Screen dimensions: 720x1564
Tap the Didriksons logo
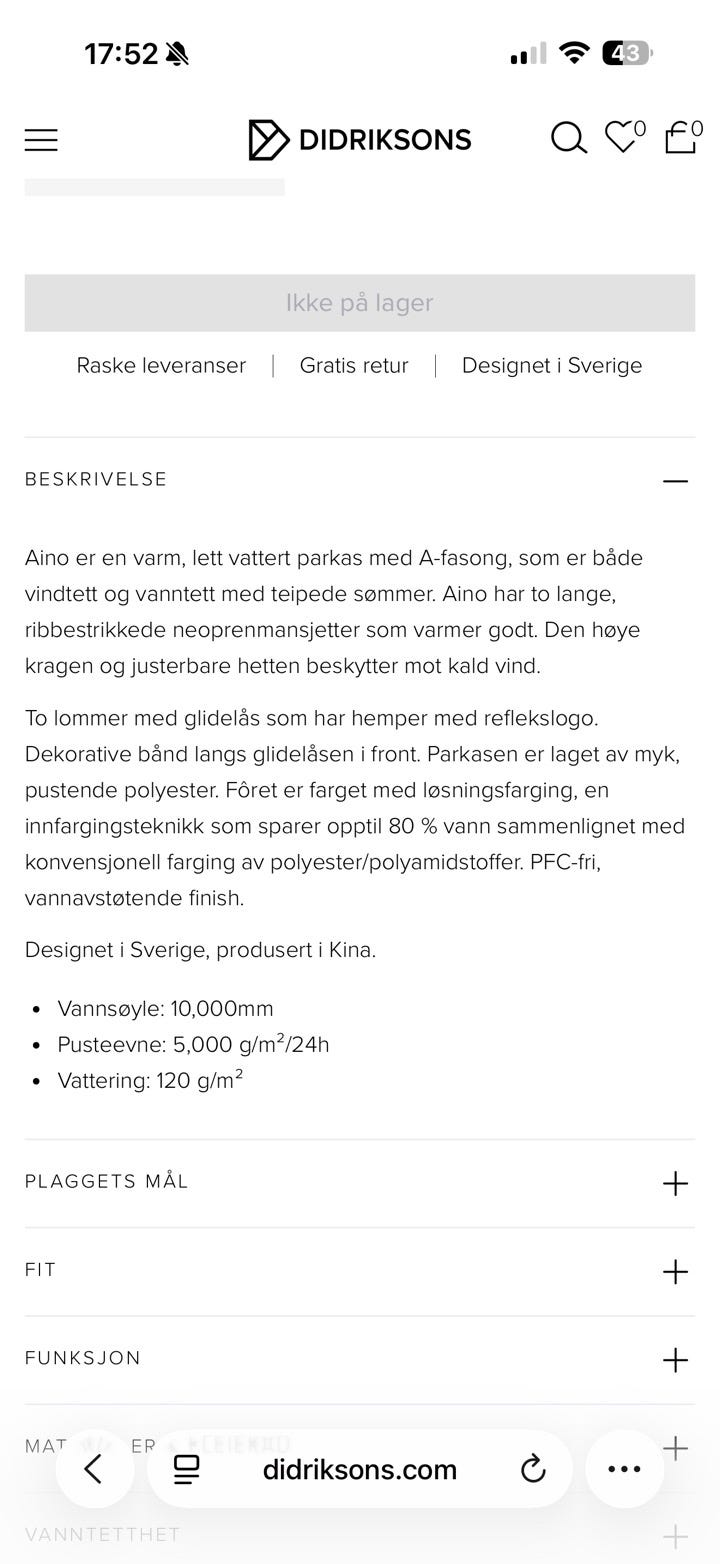point(358,139)
